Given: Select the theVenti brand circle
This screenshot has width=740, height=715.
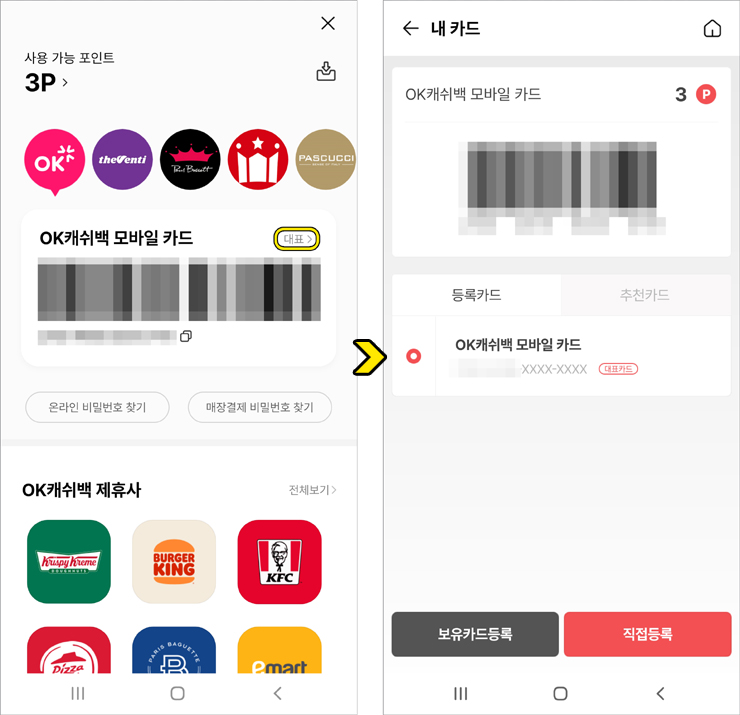Looking at the screenshot, I should pyautogui.click(x=122, y=159).
